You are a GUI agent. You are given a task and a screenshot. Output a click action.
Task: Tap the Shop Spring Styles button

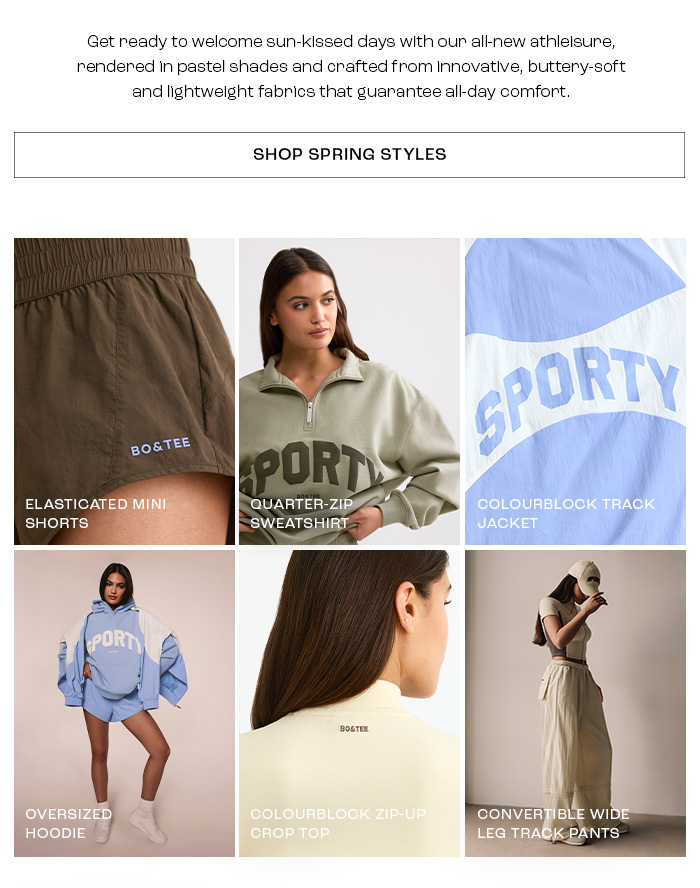point(349,155)
